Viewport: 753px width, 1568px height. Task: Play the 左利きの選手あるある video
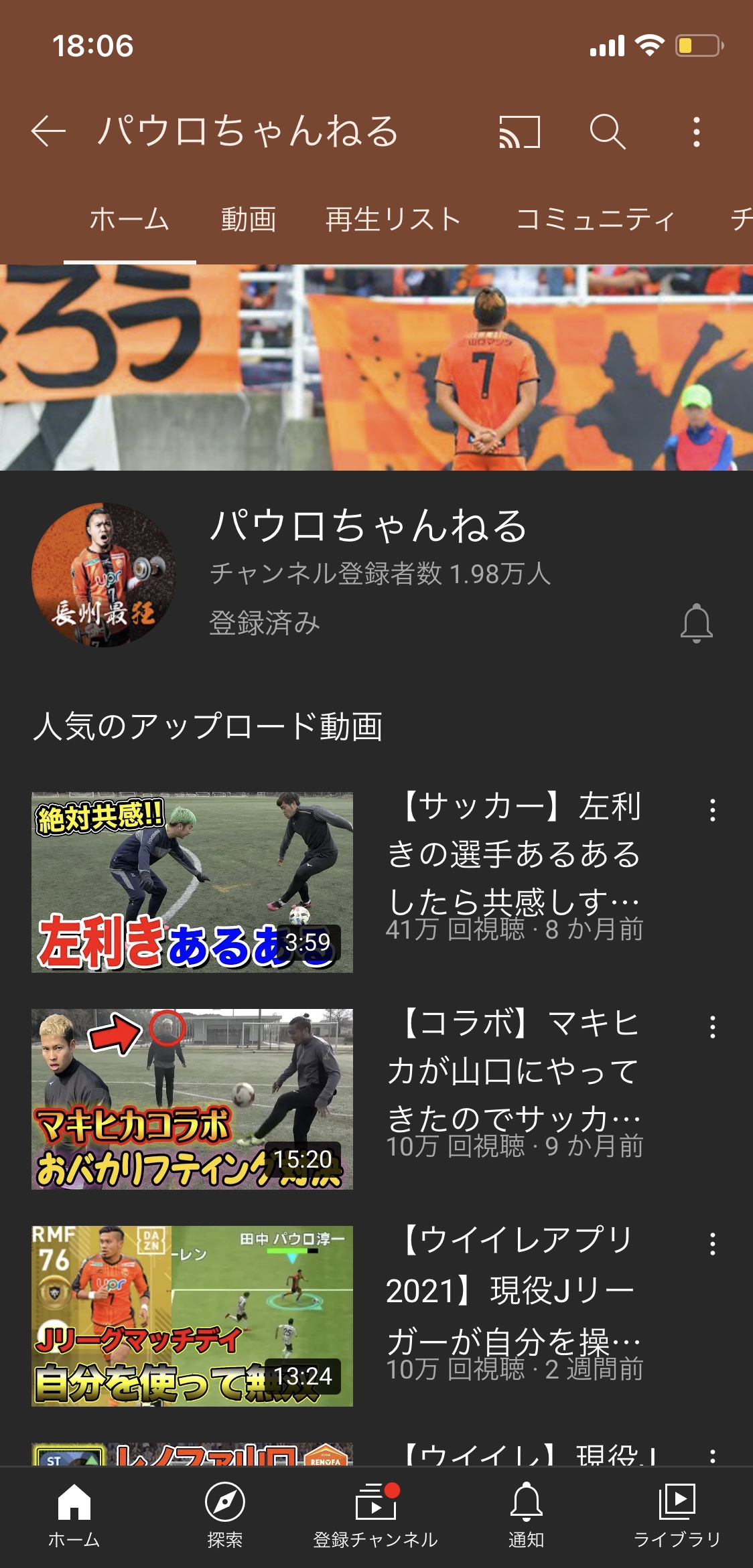point(192,882)
